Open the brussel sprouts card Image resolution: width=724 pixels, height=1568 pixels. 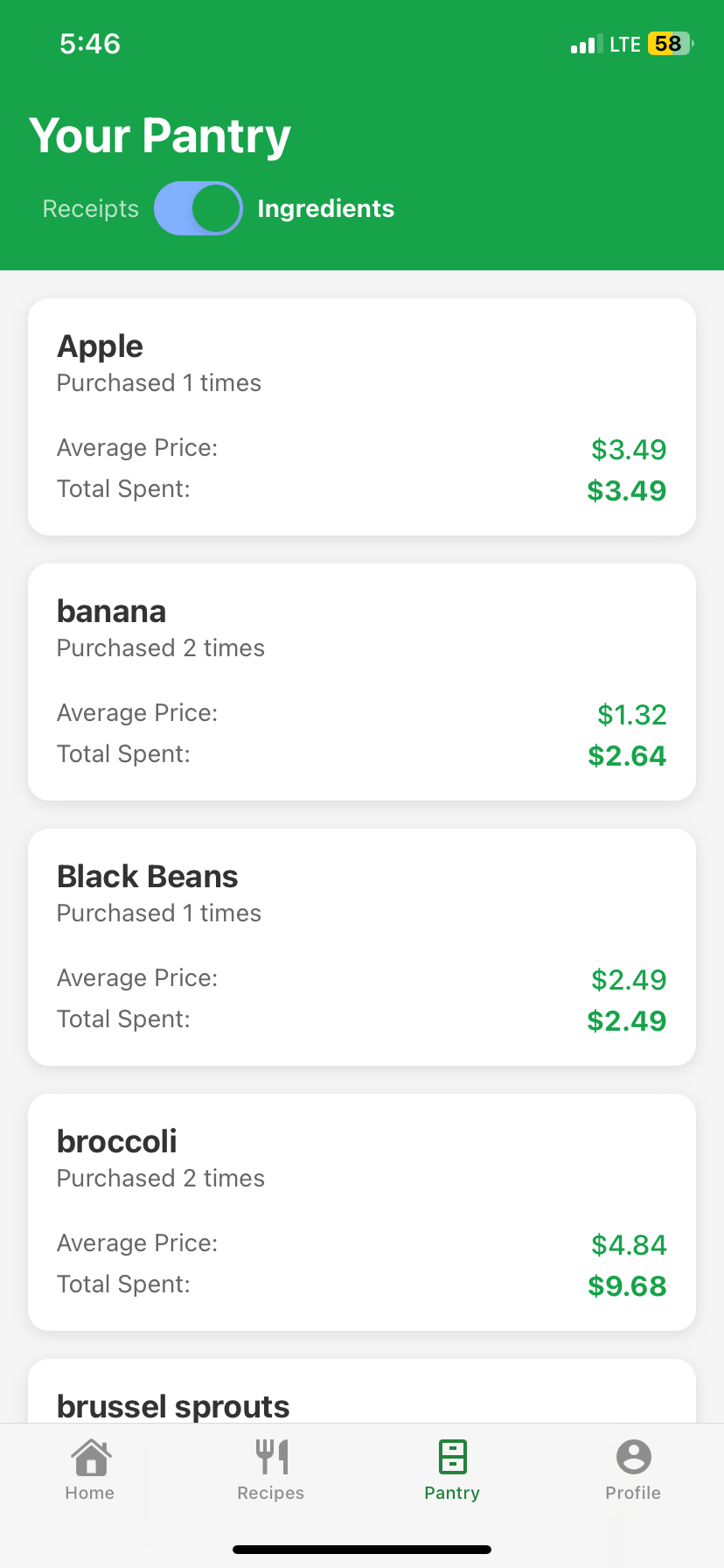362,1396
